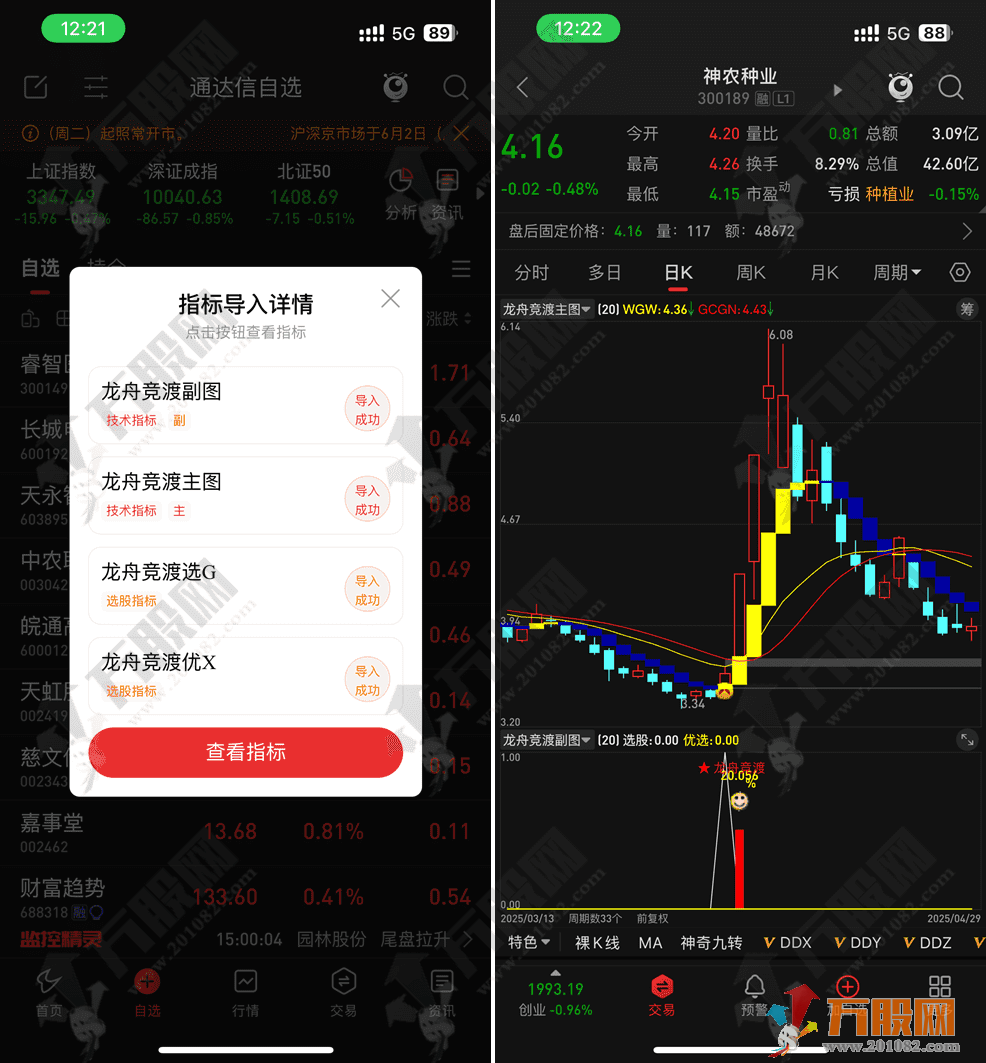Screen dimensions: 986x1063
Task: Expand the sub-chart to fullscreen
Action: click(x=966, y=739)
